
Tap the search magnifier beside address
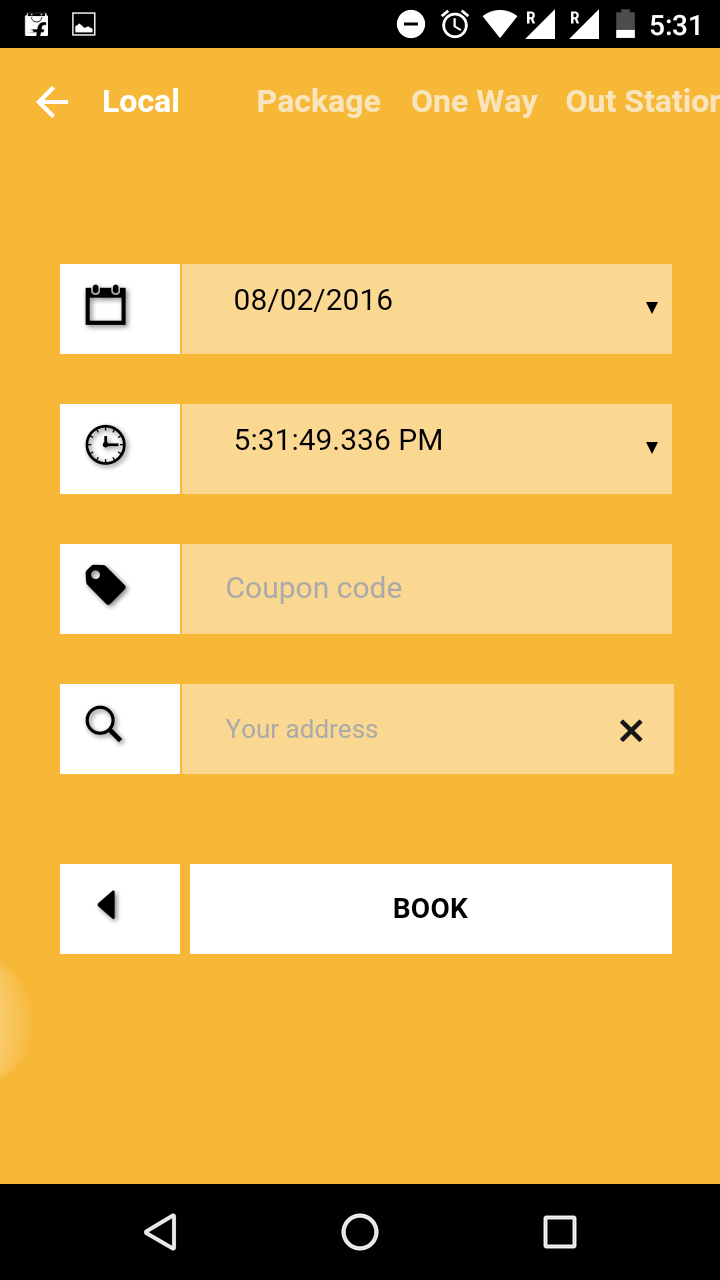(104, 724)
